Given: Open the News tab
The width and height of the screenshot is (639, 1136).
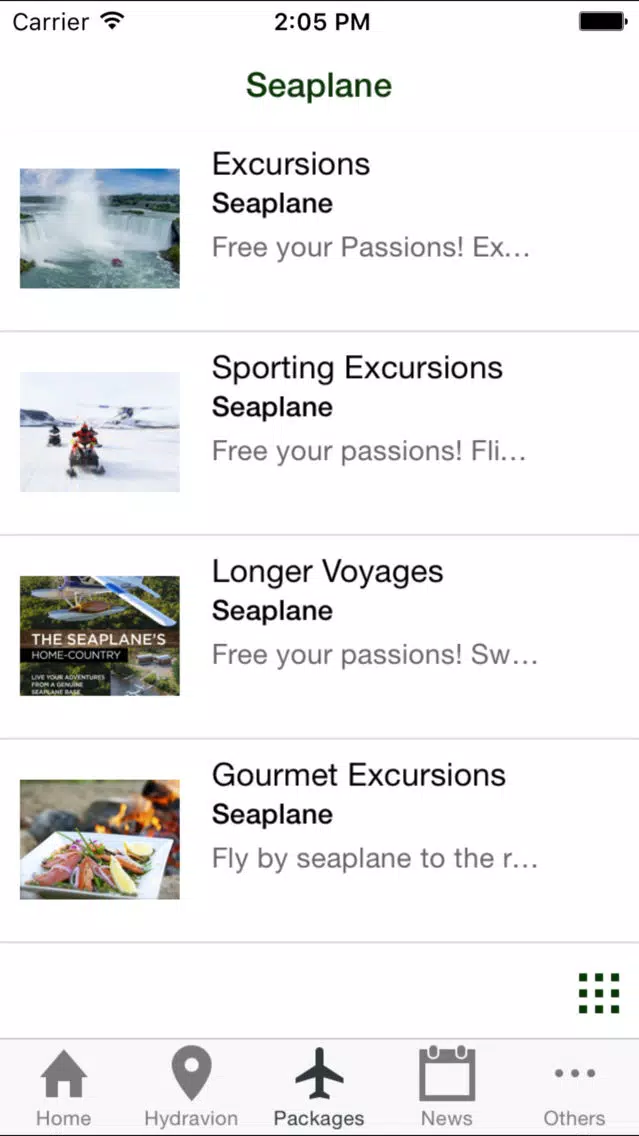Looking at the screenshot, I should pos(447,1087).
